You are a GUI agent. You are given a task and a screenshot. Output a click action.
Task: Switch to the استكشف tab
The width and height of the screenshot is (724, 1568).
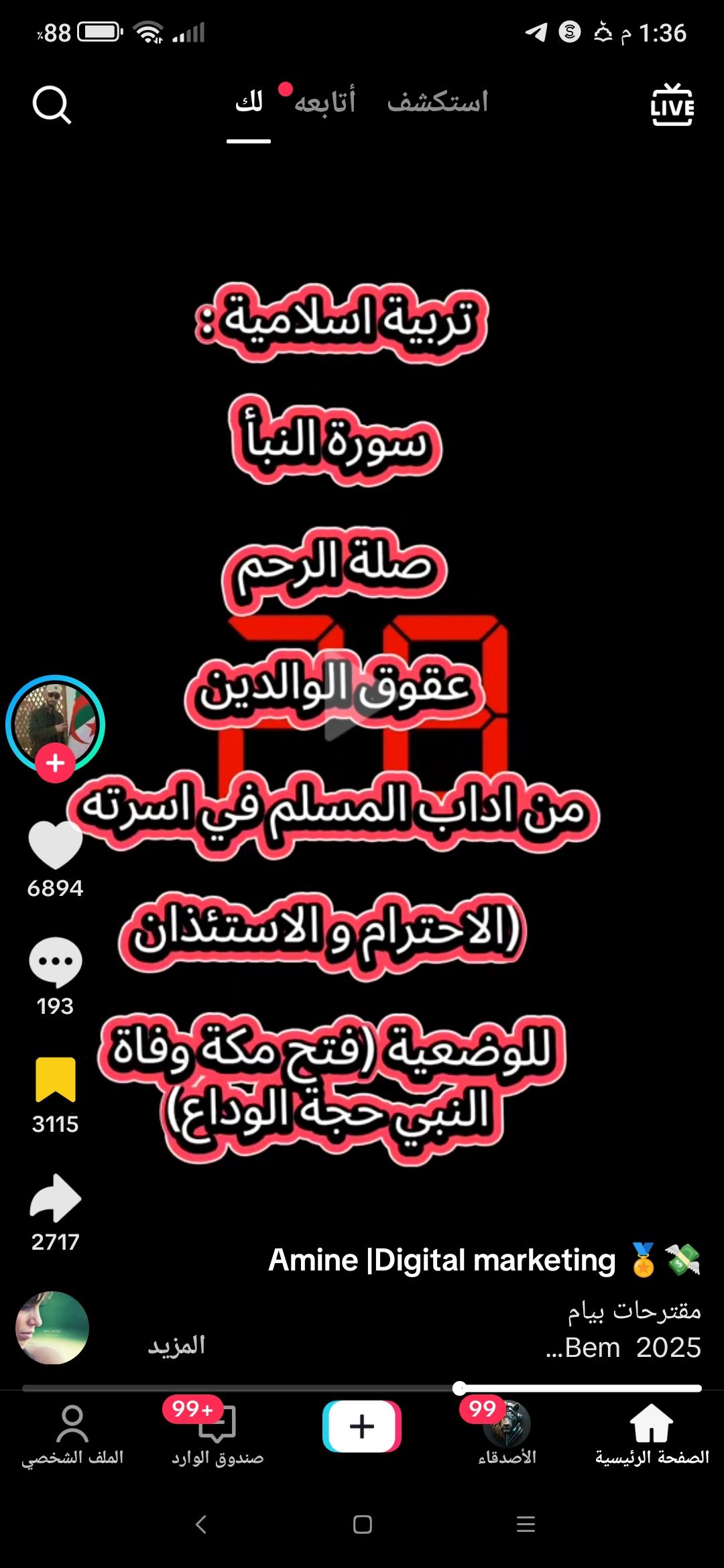pos(437,102)
